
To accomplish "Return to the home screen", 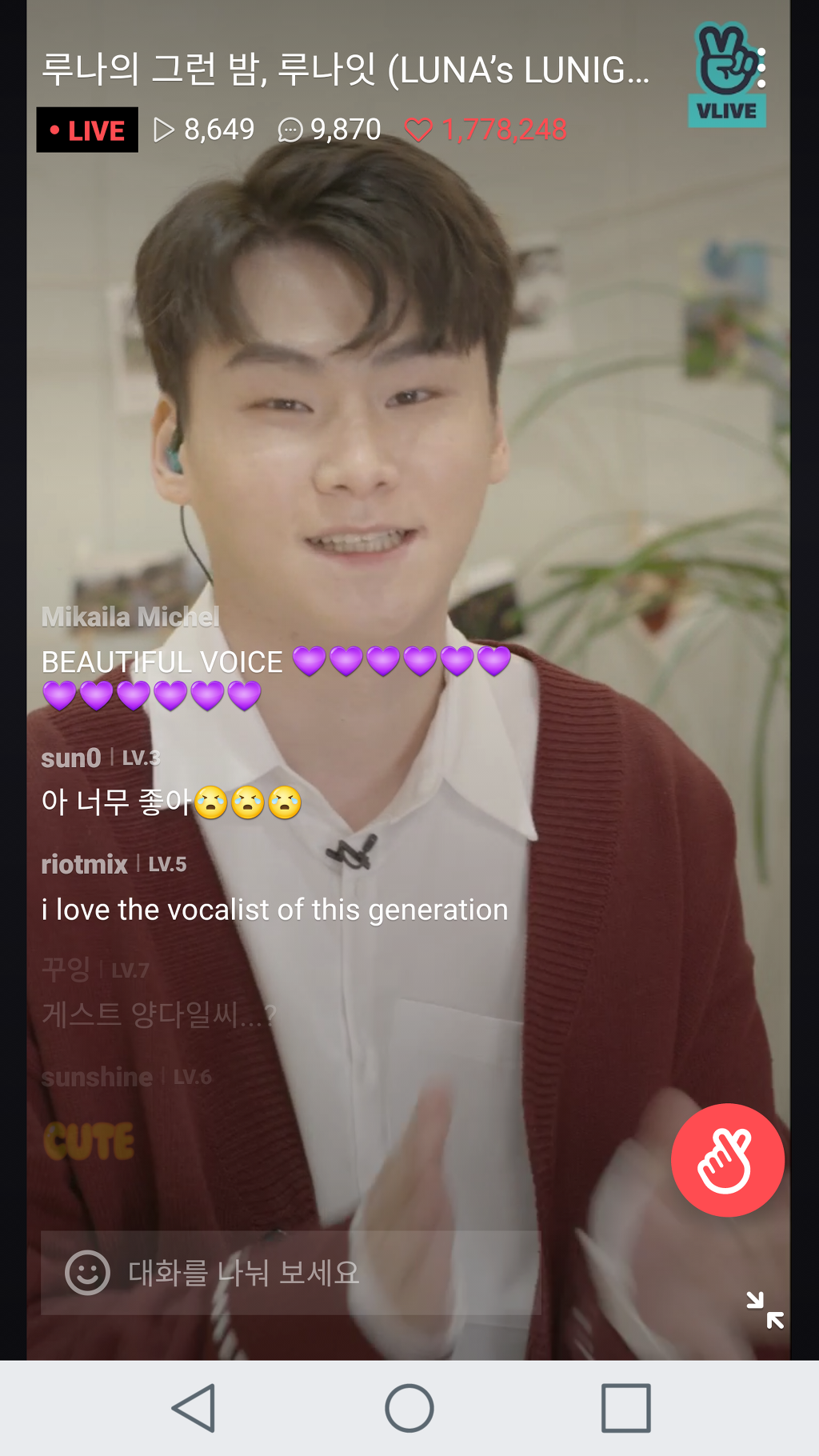I will pos(409,1408).
